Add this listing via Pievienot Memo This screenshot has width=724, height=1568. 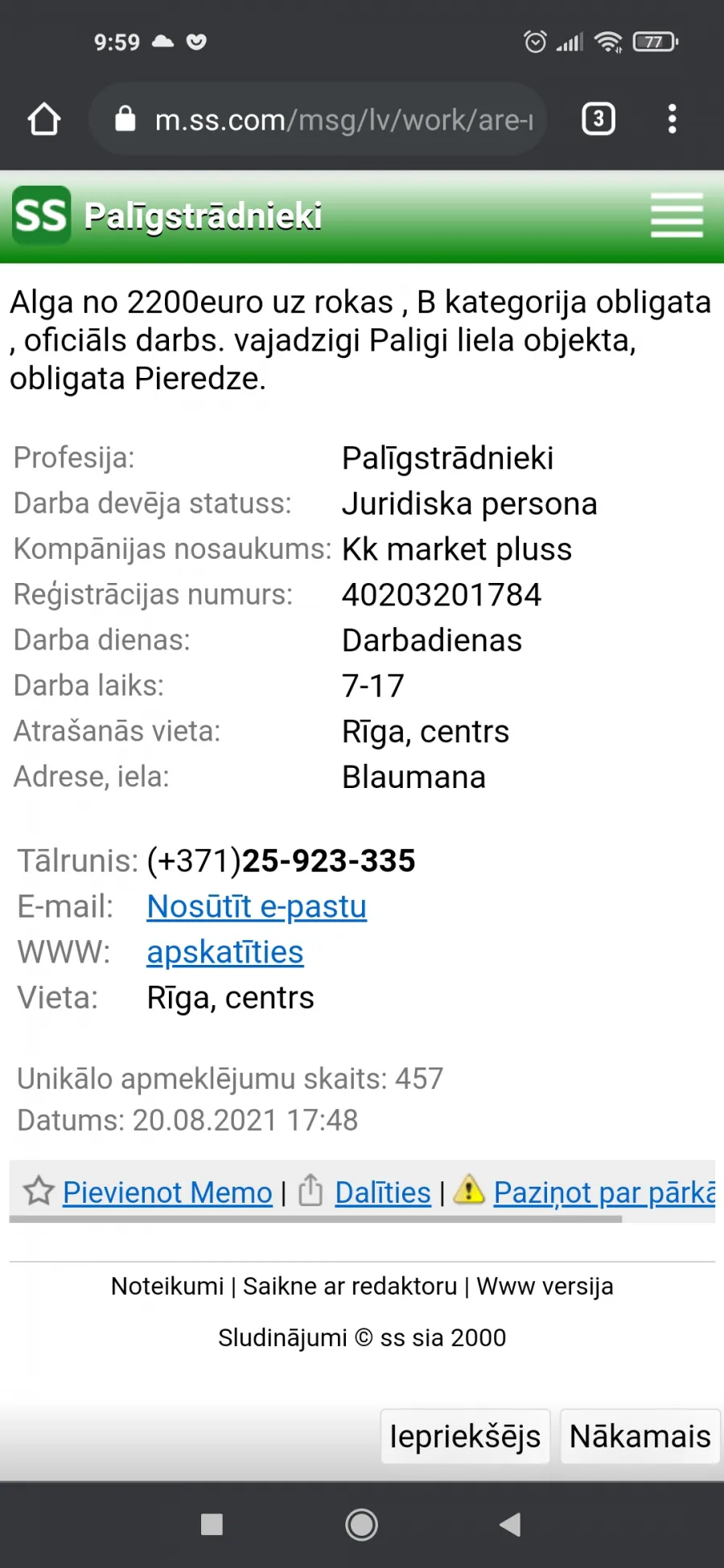click(x=167, y=1192)
